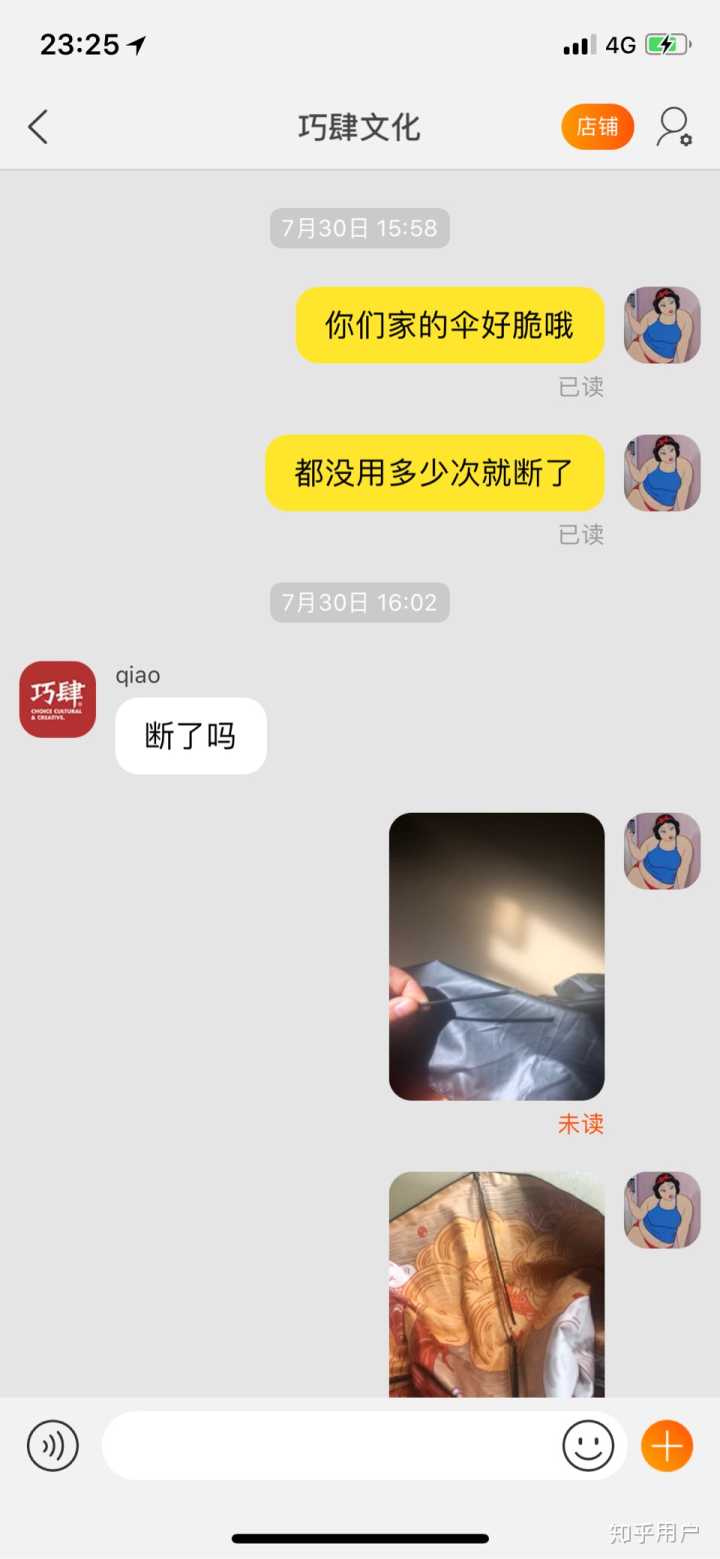
Task: Open the emoji picker
Action: coord(588,1445)
